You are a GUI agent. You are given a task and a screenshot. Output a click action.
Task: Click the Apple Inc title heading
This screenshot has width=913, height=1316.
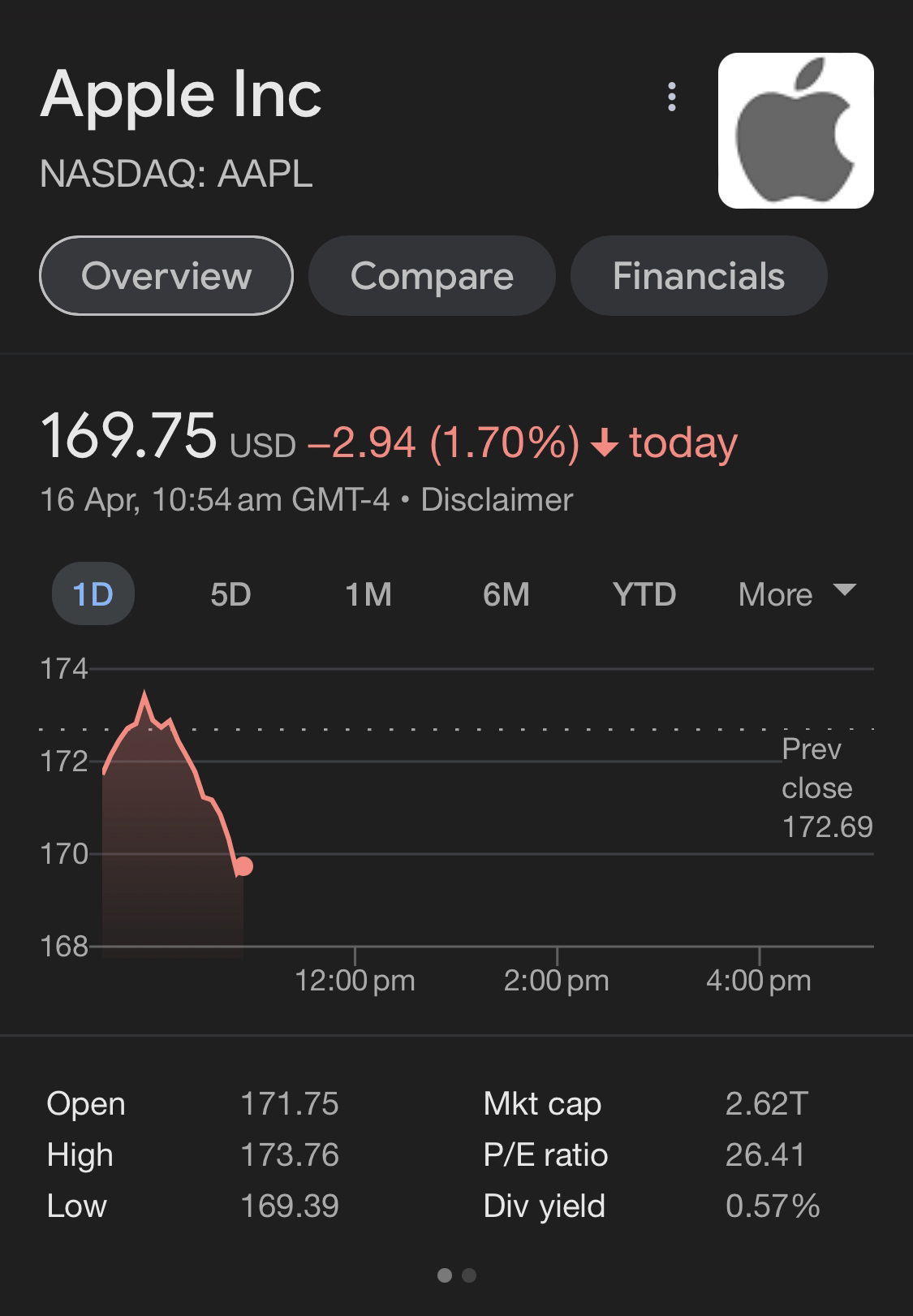(x=182, y=95)
